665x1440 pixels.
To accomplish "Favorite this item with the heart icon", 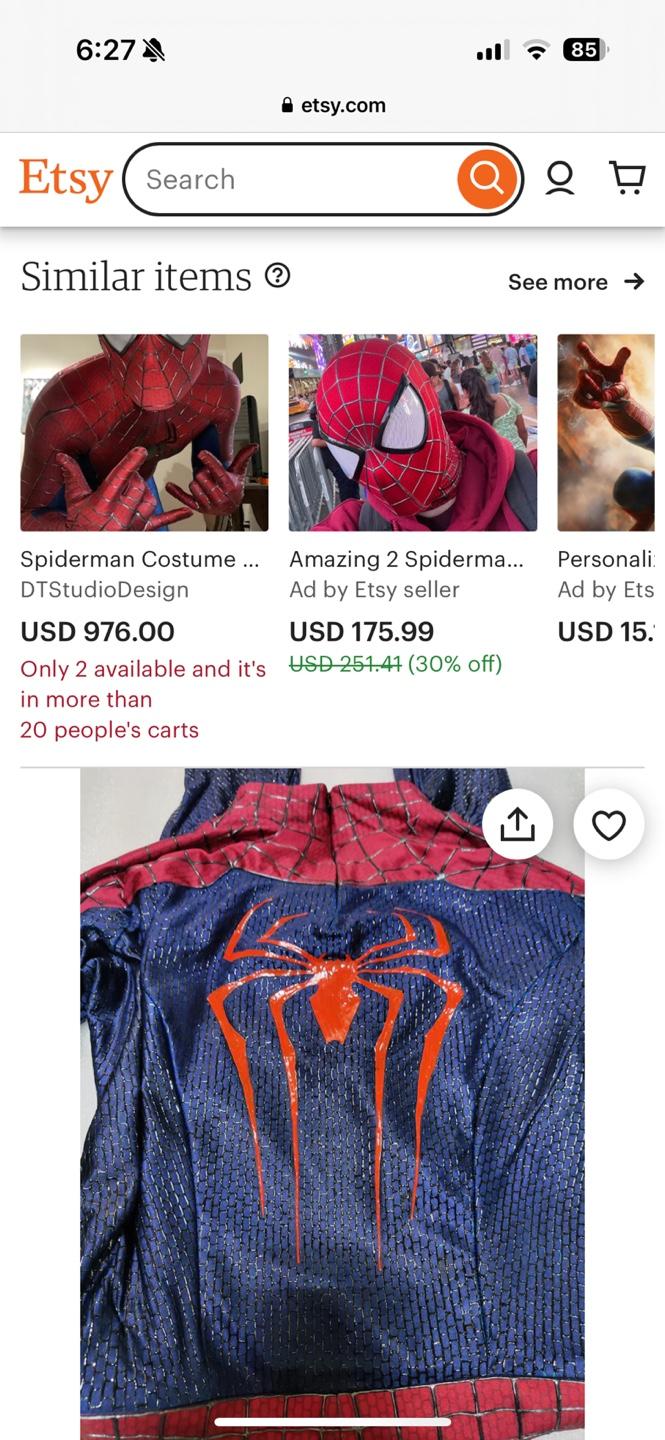I will [608, 825].
